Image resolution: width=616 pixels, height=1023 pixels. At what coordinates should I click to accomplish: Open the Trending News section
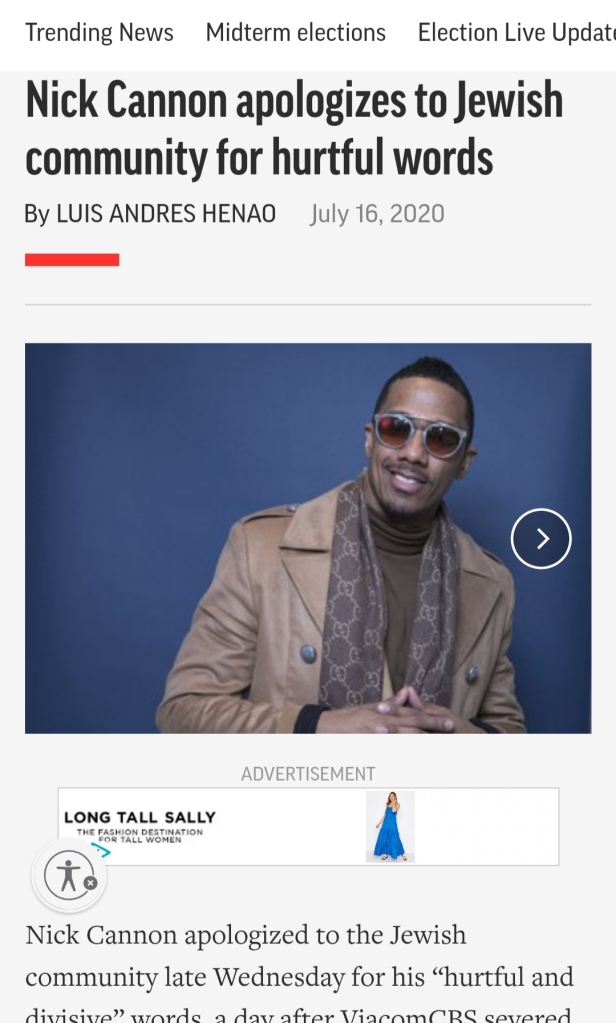[x=99, y=33]
